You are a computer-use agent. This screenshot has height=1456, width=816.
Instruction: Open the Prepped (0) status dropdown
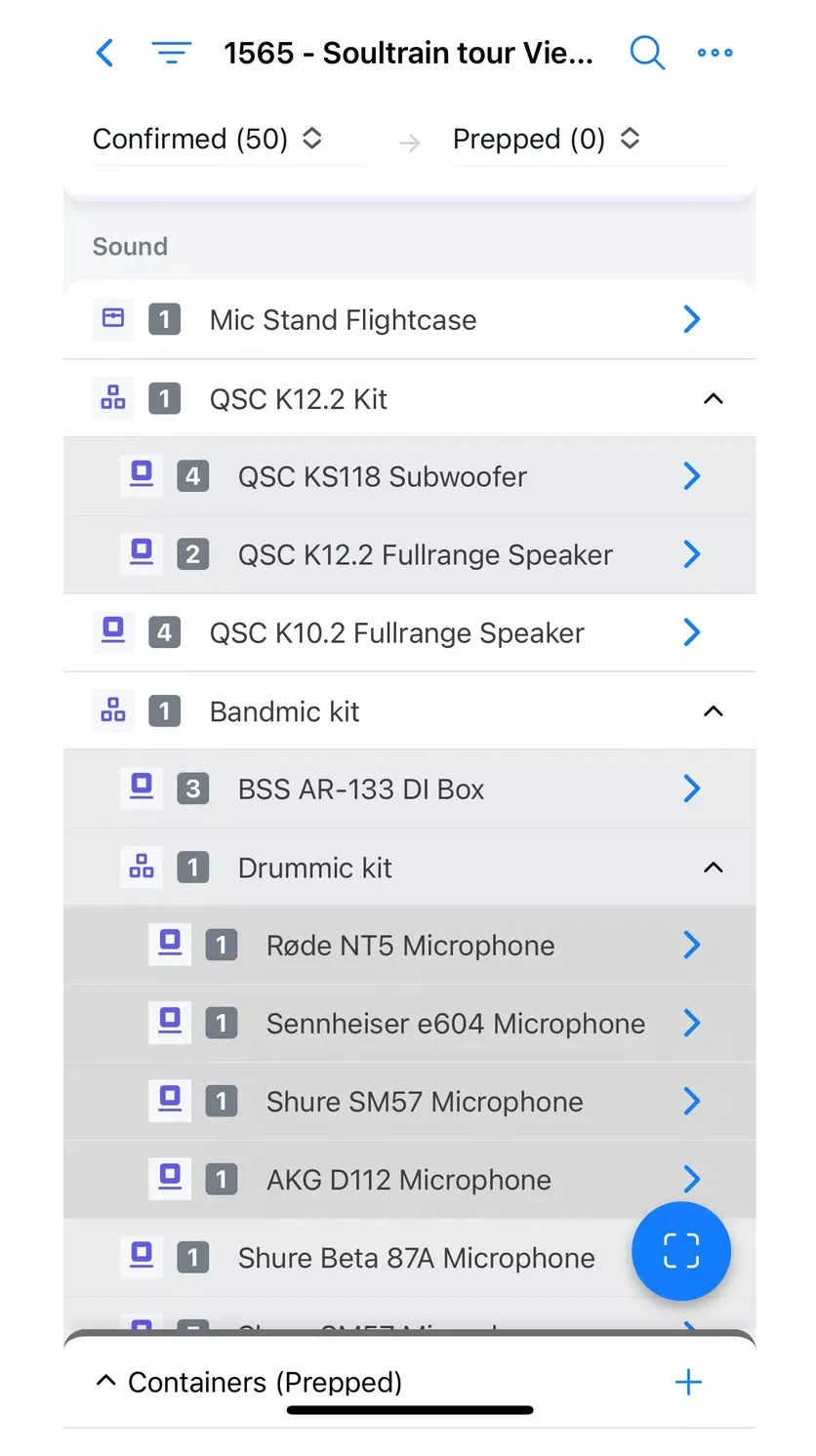pyautogui.click(x=547, y=140)
